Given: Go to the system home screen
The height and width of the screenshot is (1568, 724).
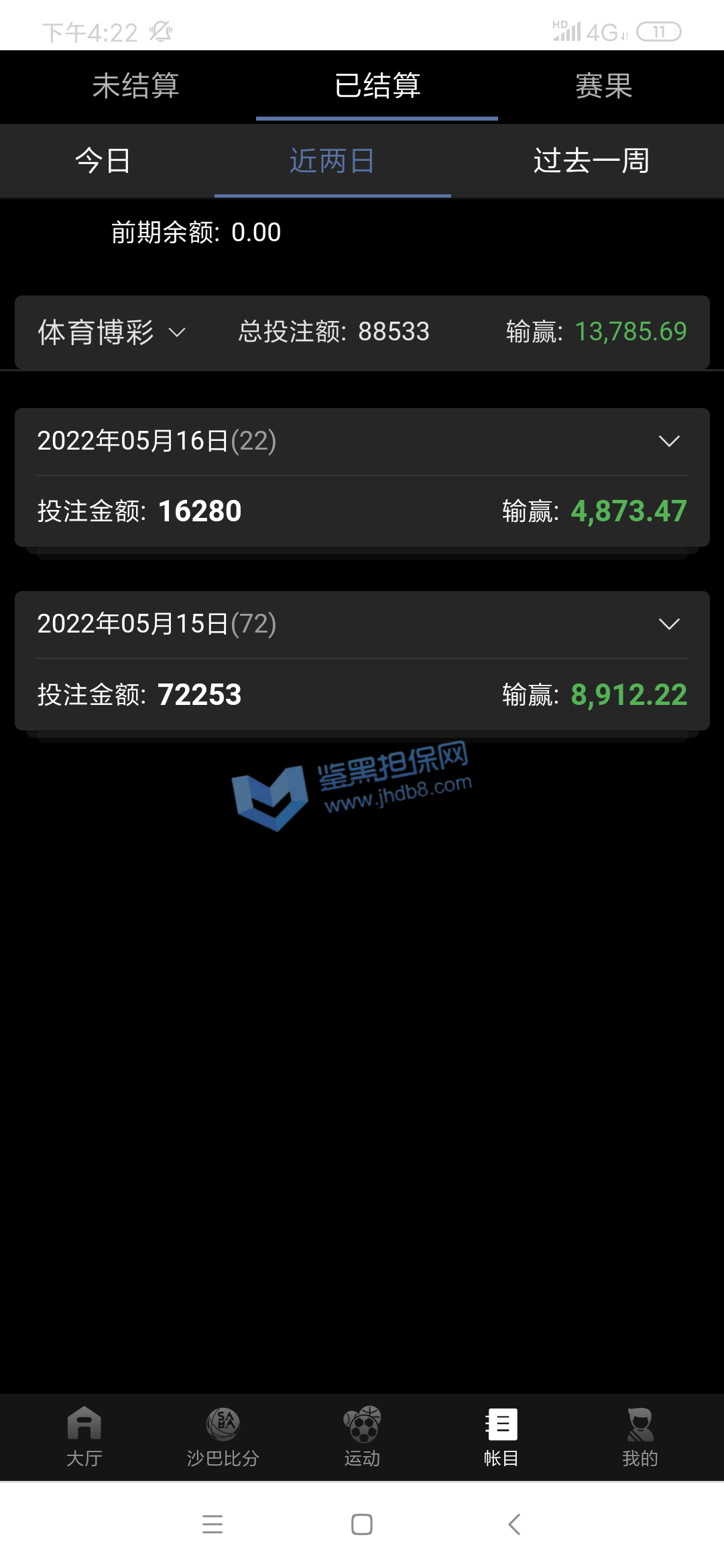Looking at the screenshot, I should (362, 1524).
